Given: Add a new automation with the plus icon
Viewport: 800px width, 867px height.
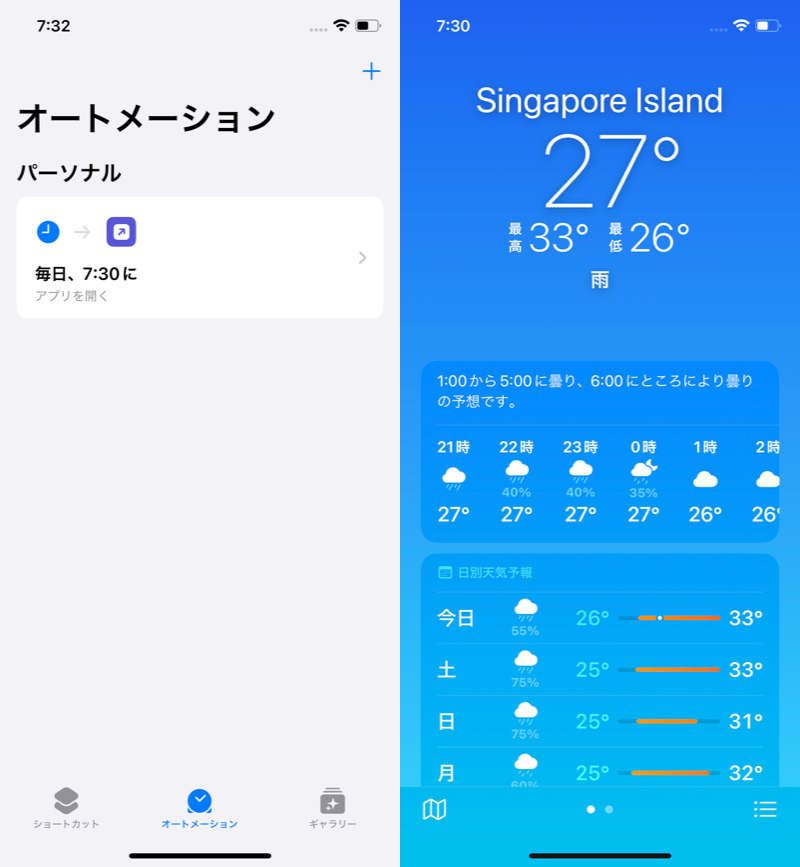Looking at the screenshot, I should pyautogui.click(x=371, y=71).
